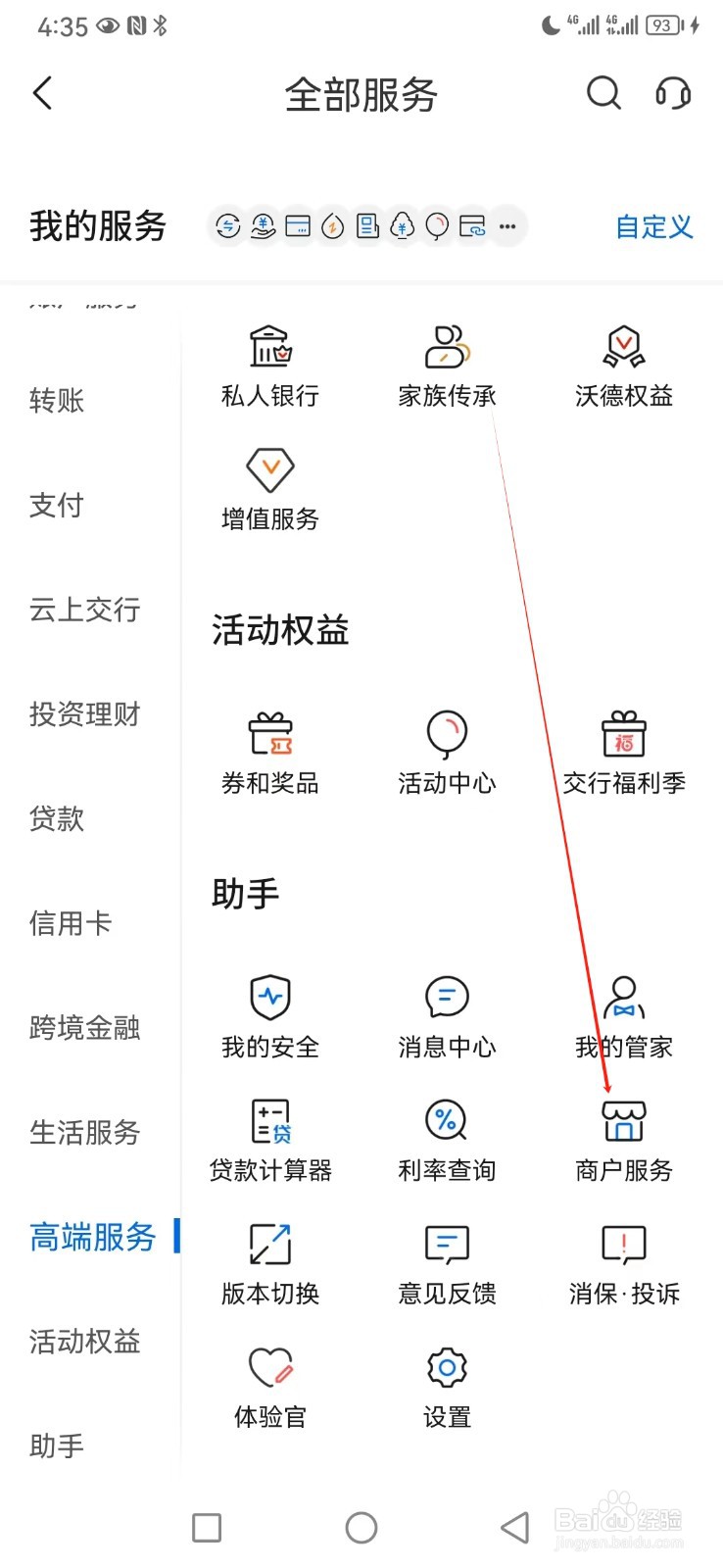Open 我的管家 assistant
Image resolution: width=723 pixels, height=1568 pixels.
(622, 1012)
